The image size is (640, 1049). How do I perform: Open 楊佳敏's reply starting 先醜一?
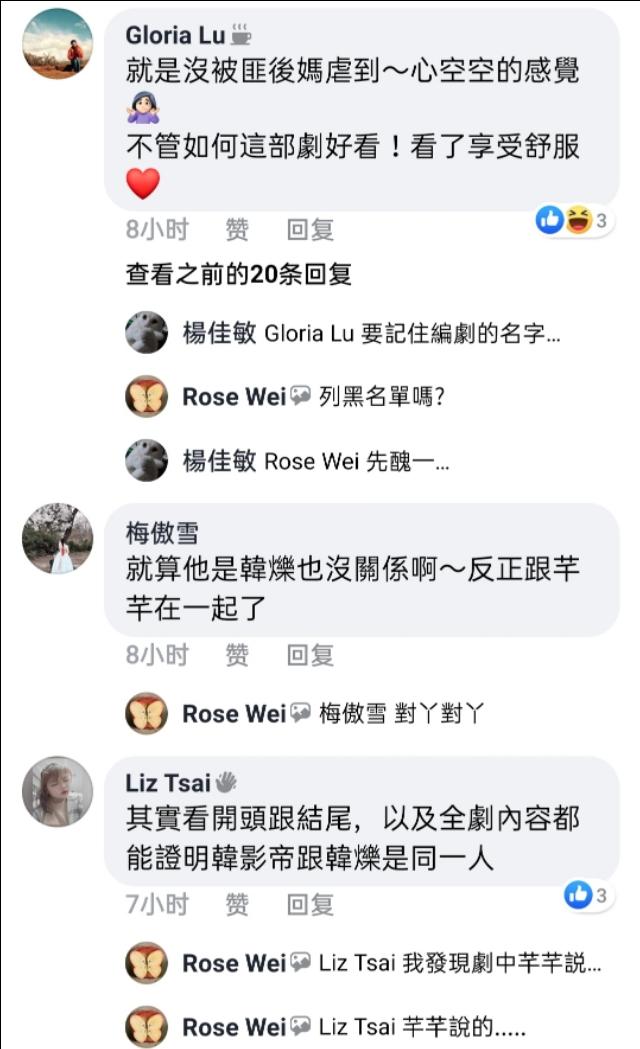tap(356, 461)
